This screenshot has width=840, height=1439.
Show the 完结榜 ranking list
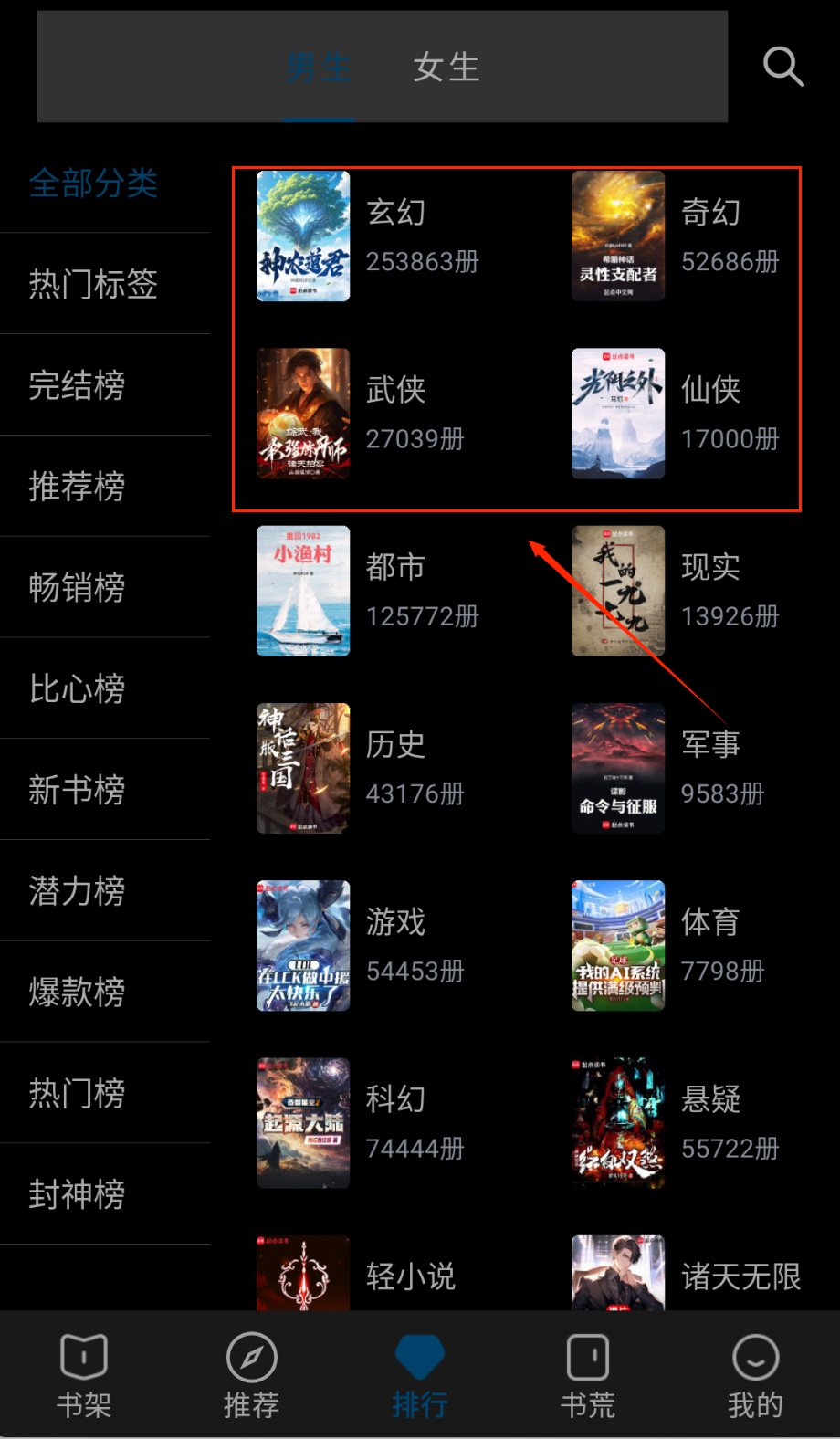(x=77, y=385)
